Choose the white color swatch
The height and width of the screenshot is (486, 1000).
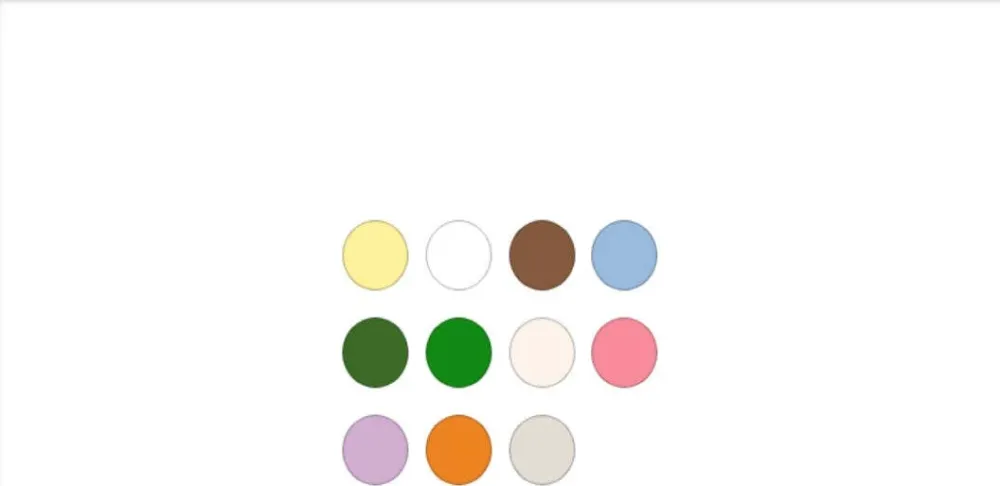click(x=459, y=255)
